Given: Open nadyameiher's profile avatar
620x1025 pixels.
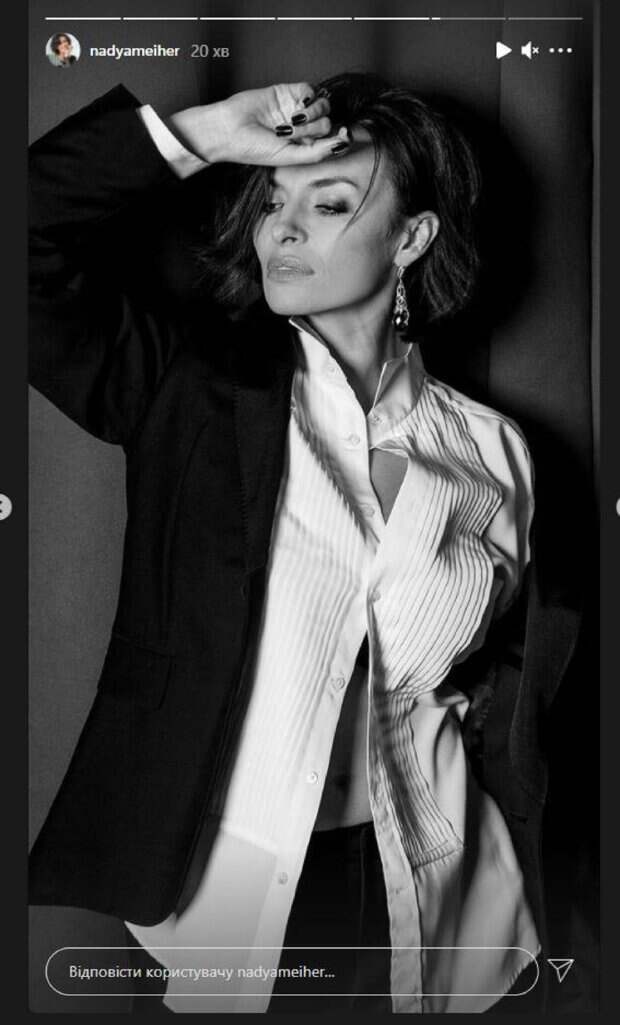Looking at the screenshot, I should 63,50.
